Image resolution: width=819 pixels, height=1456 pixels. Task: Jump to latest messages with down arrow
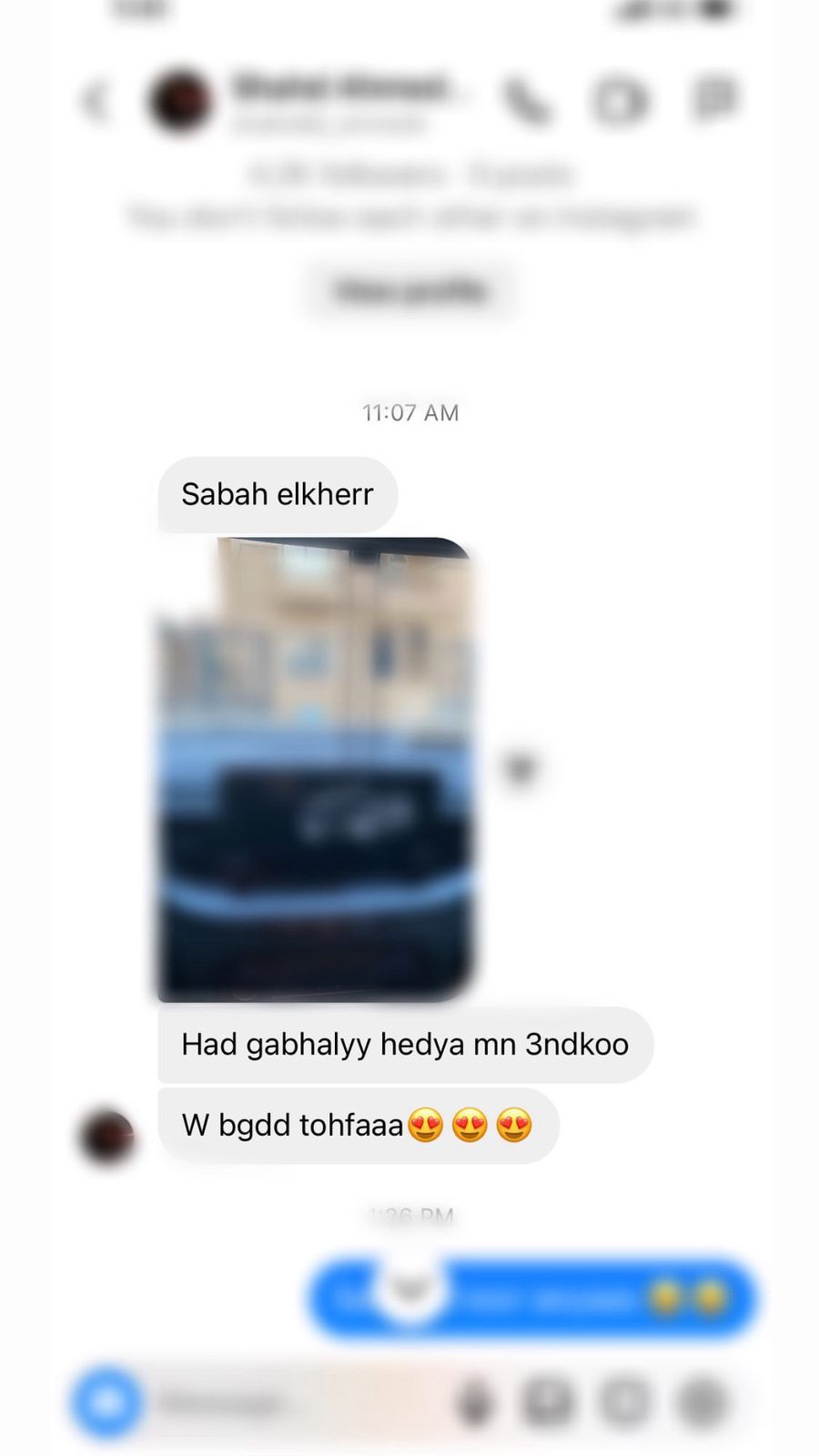coord(411,1289)
